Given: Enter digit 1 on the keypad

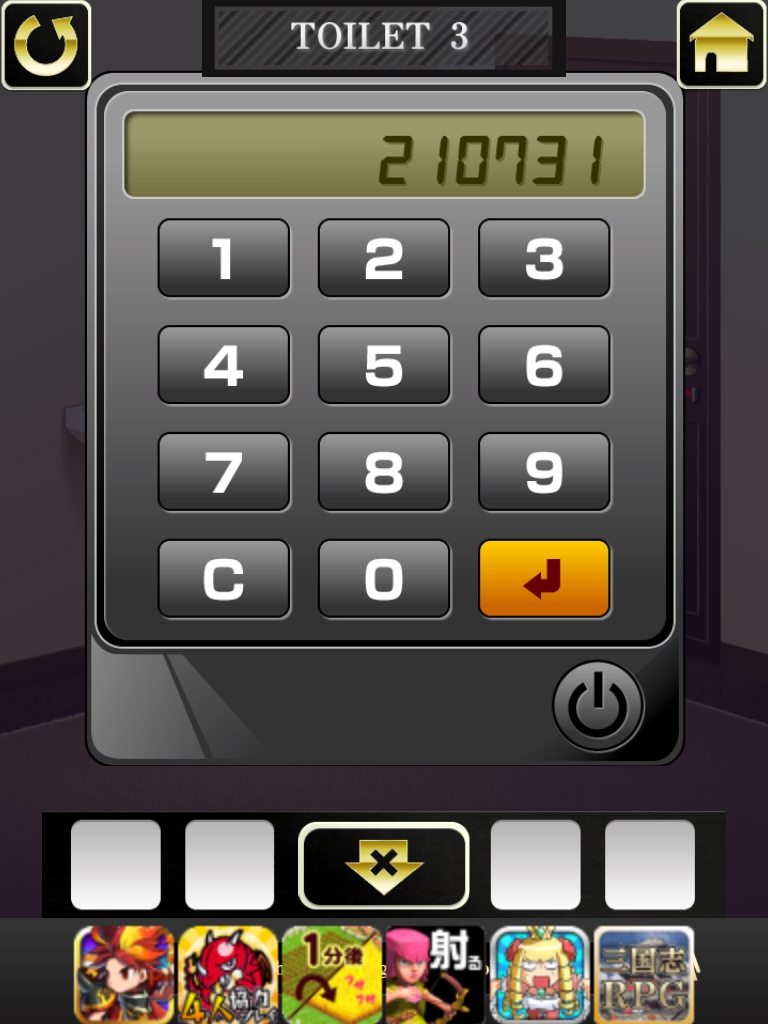Looking at the screenshot, I should tap(224, 258).
